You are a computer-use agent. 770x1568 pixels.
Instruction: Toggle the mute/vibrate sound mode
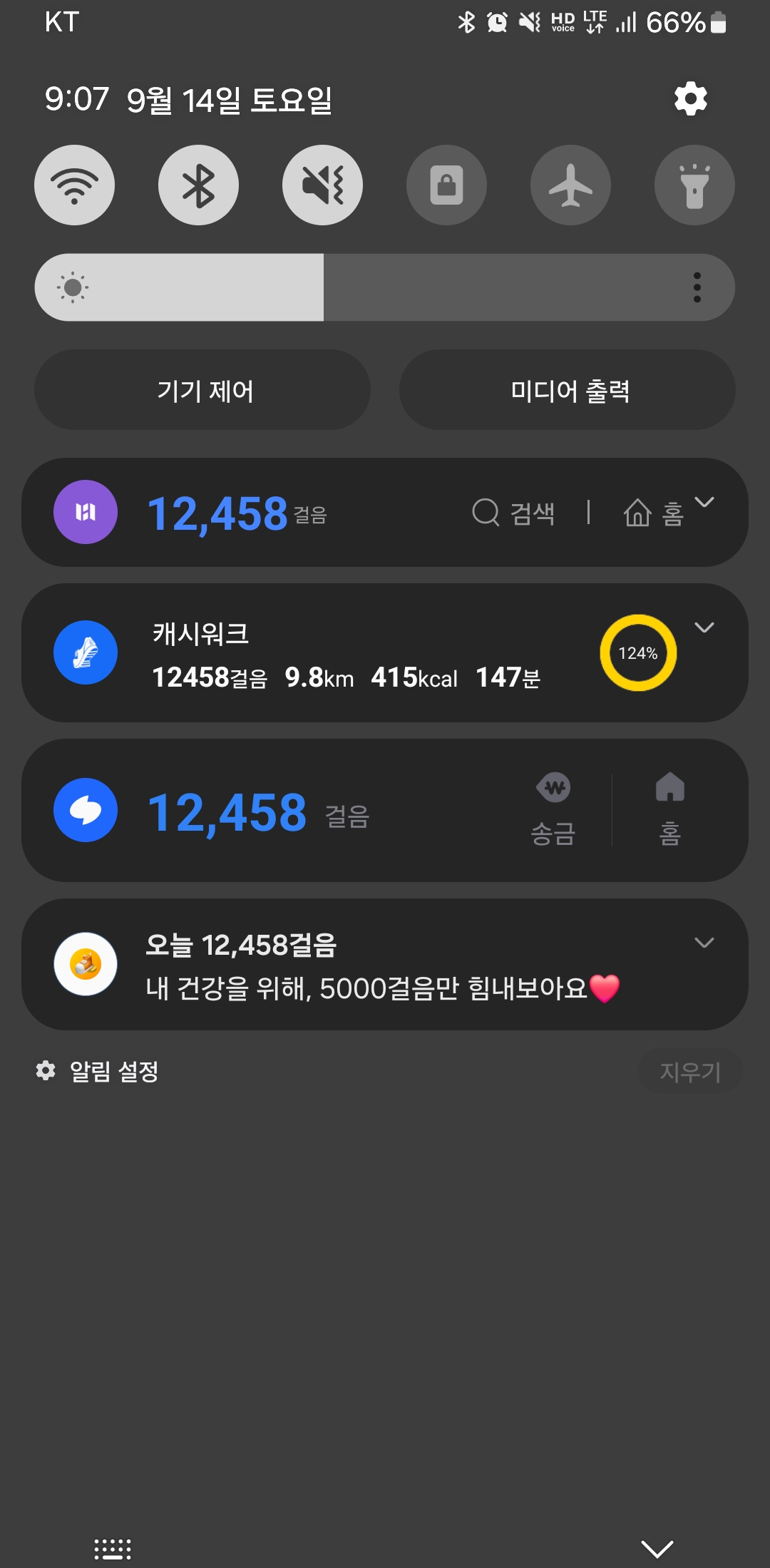click(322, 185)
